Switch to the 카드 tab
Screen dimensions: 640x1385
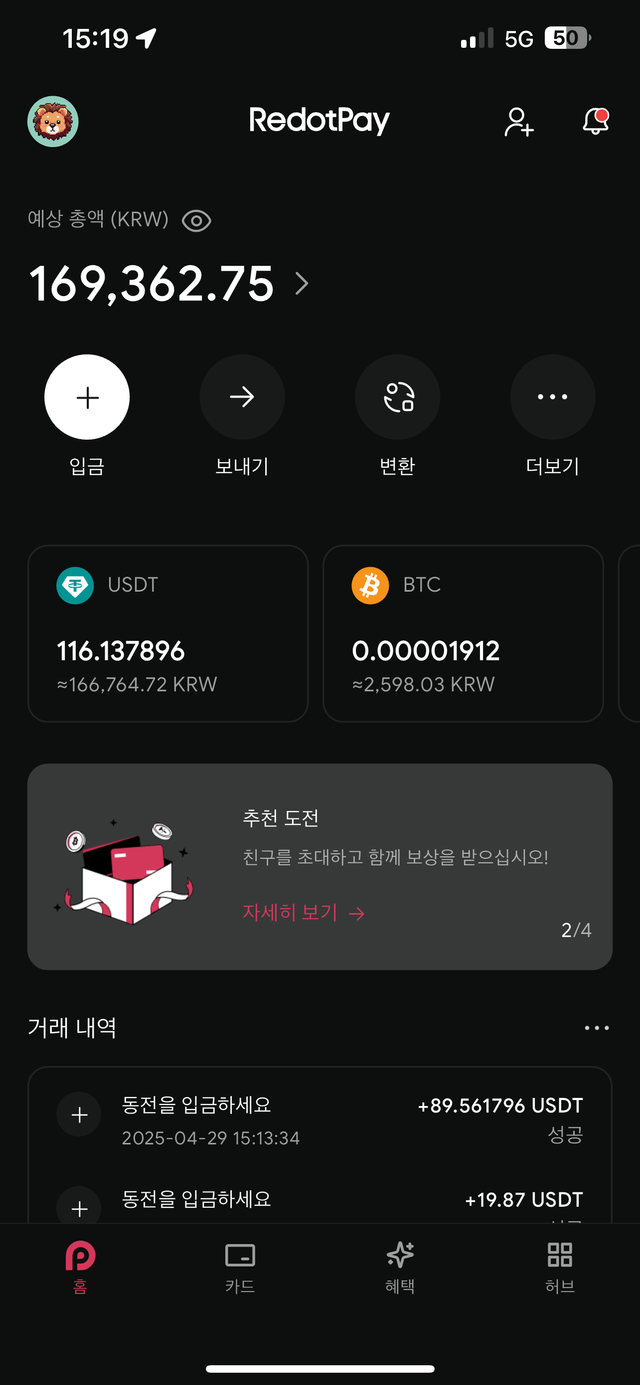240,1266
